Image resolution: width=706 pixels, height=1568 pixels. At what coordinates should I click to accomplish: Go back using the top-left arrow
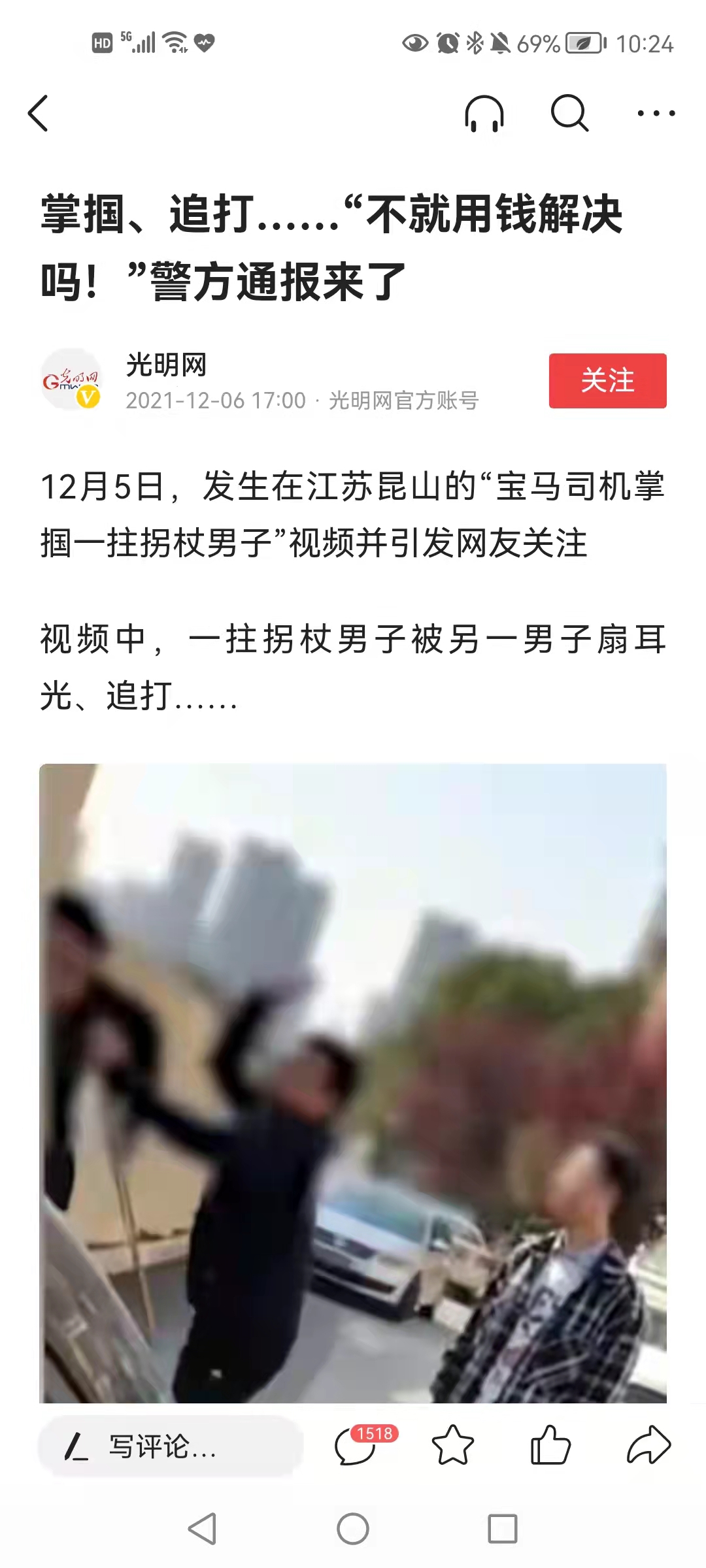point(39,114)
